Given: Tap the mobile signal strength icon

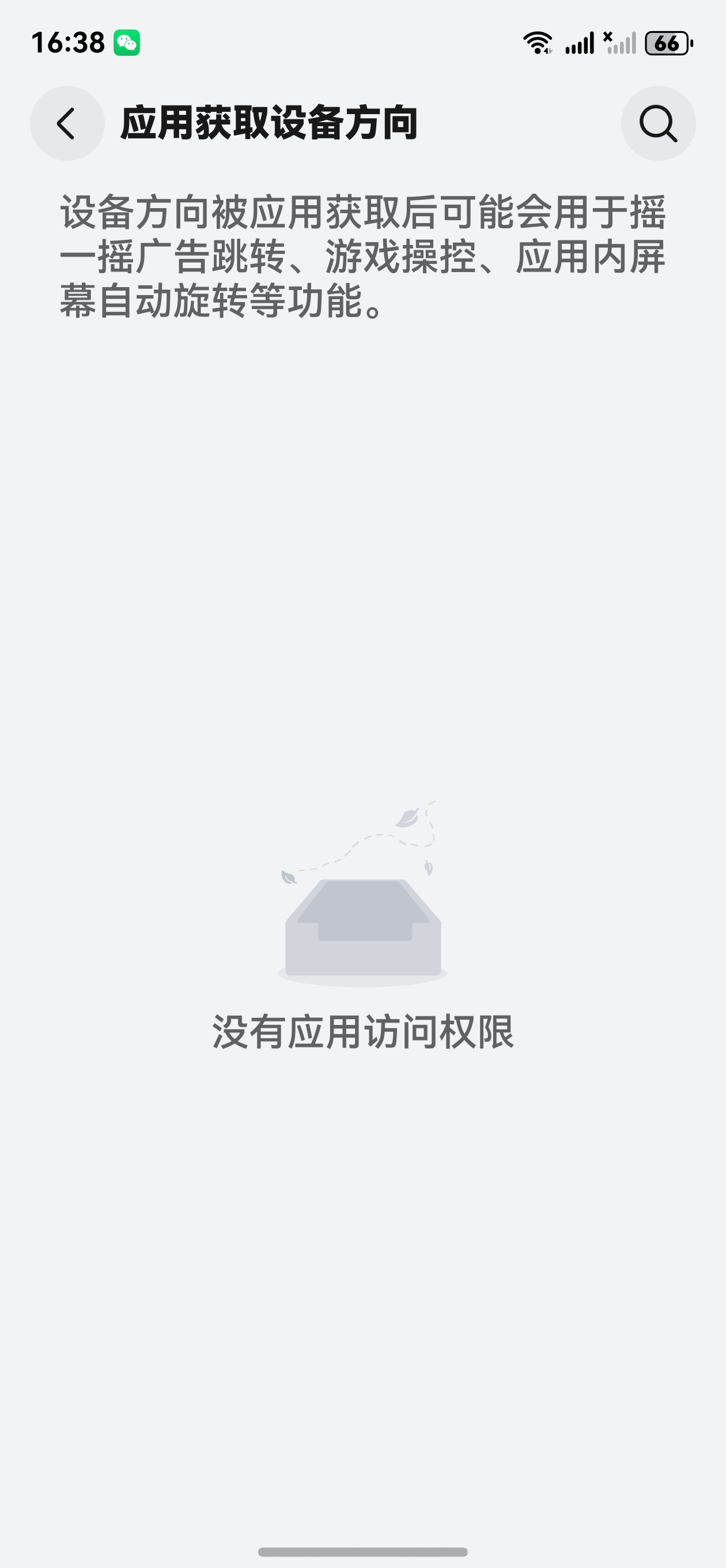Looking at the screenshot, I should (580, 42).
